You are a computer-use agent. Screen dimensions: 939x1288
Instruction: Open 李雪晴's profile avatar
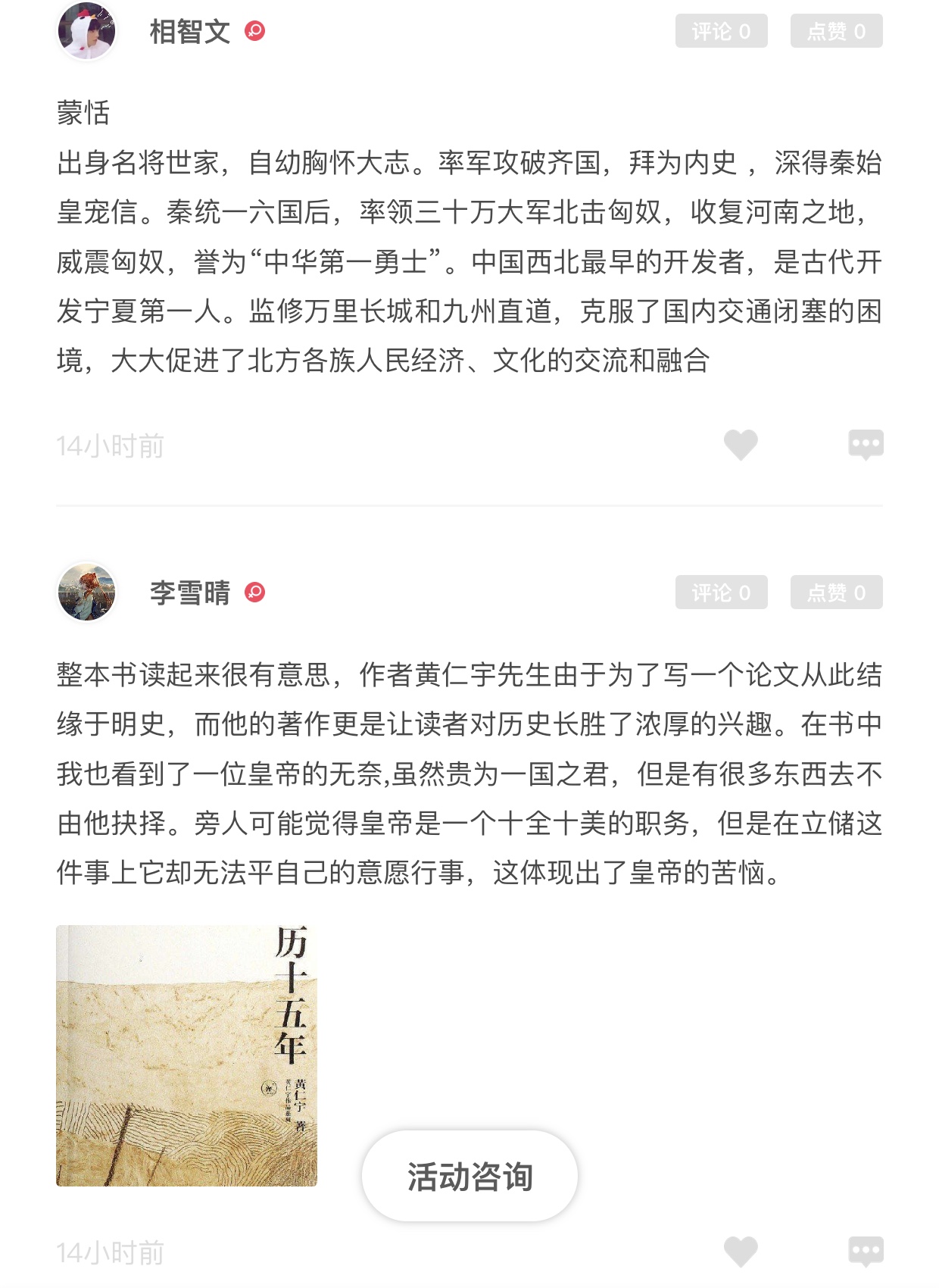point(87,592)
